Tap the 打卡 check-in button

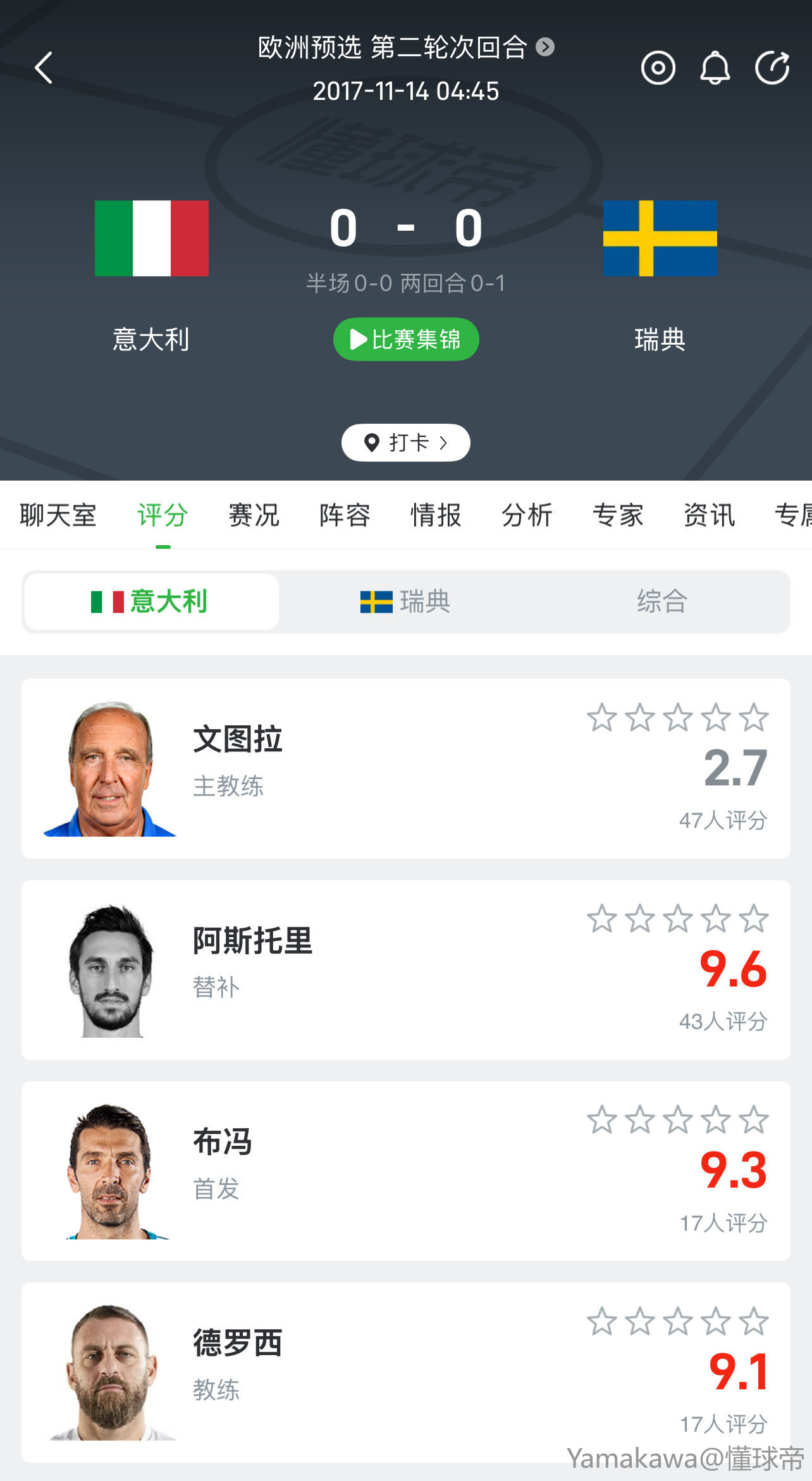point(406,443)
